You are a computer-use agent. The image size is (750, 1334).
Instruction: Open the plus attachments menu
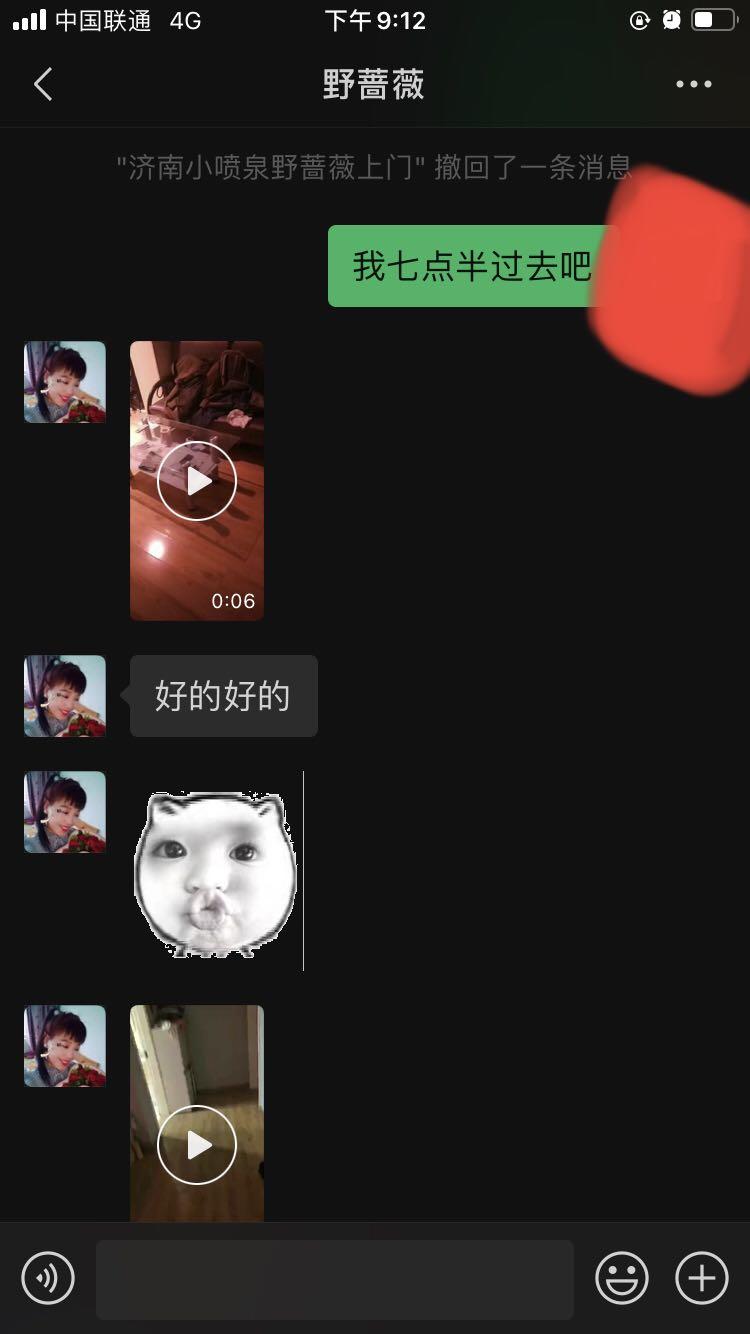(x=702, y=1278)
